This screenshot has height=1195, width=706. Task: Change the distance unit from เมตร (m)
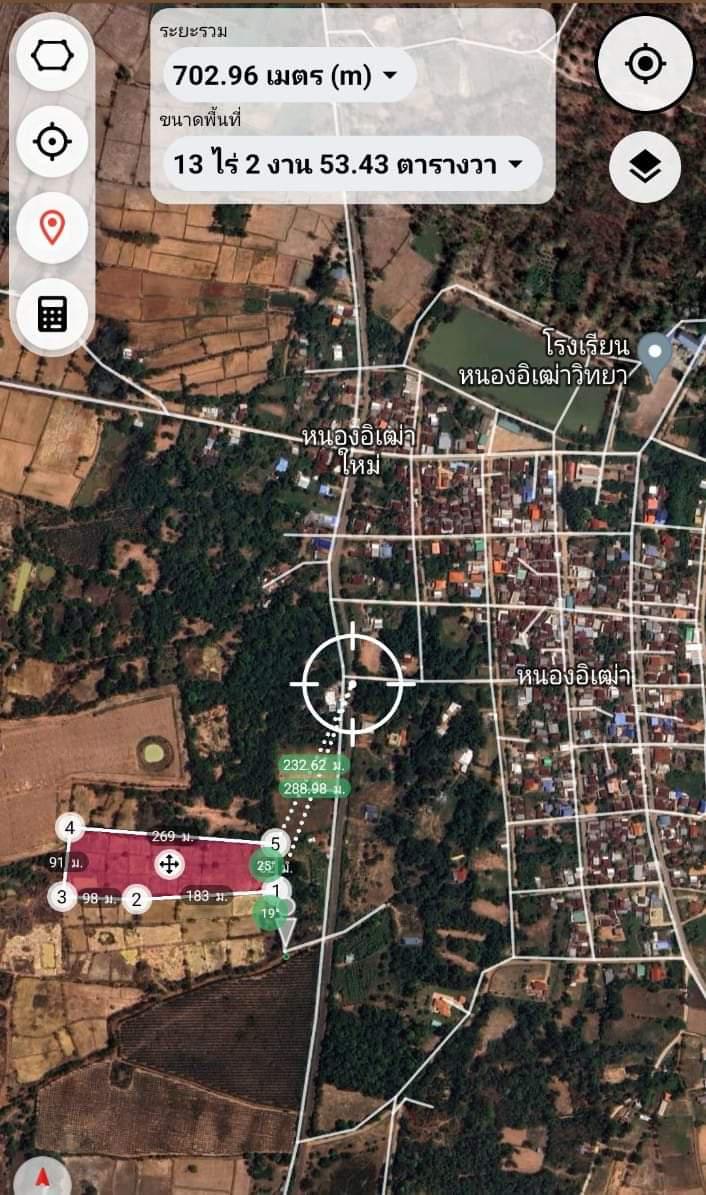coord(289,75)
